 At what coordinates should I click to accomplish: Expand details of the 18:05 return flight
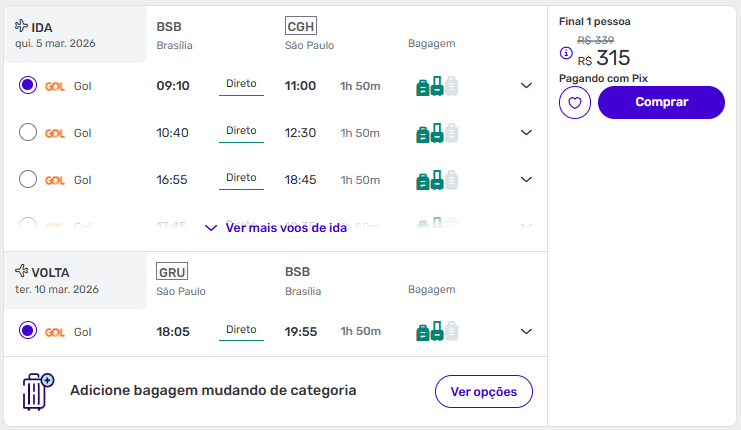click(x=527, y=332)
